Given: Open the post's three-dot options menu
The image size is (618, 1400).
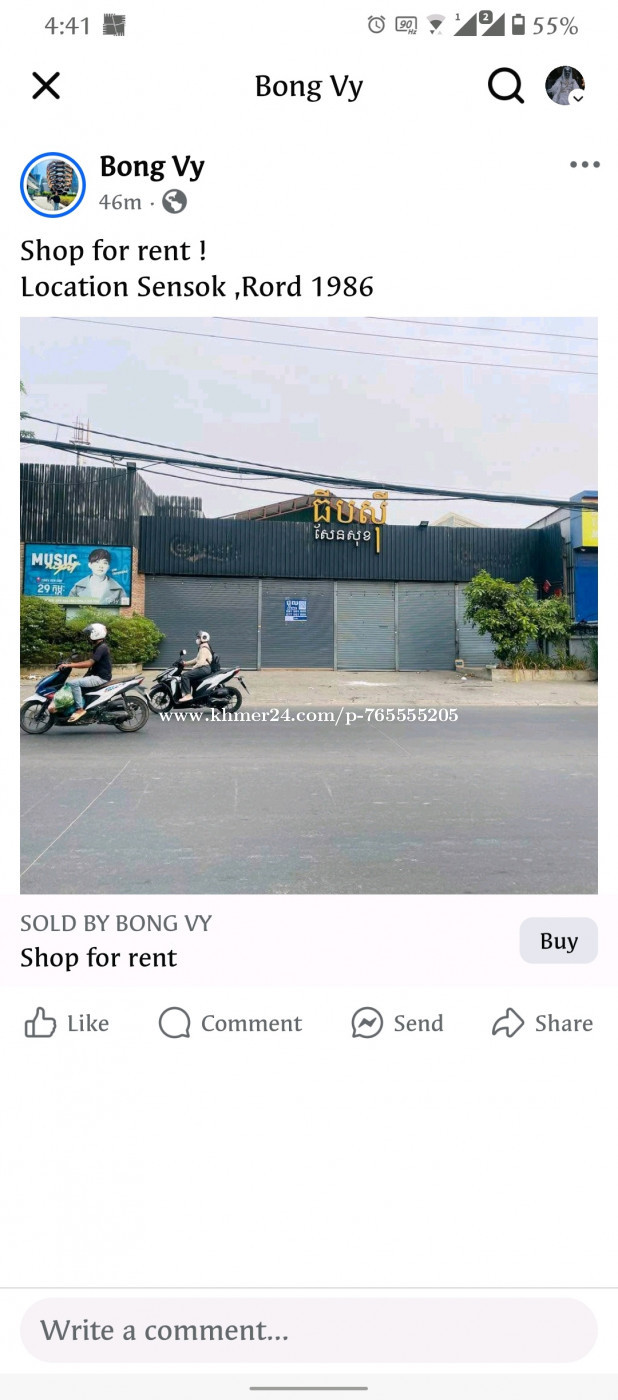Looking at the screenshot, I should click(585, 165).
